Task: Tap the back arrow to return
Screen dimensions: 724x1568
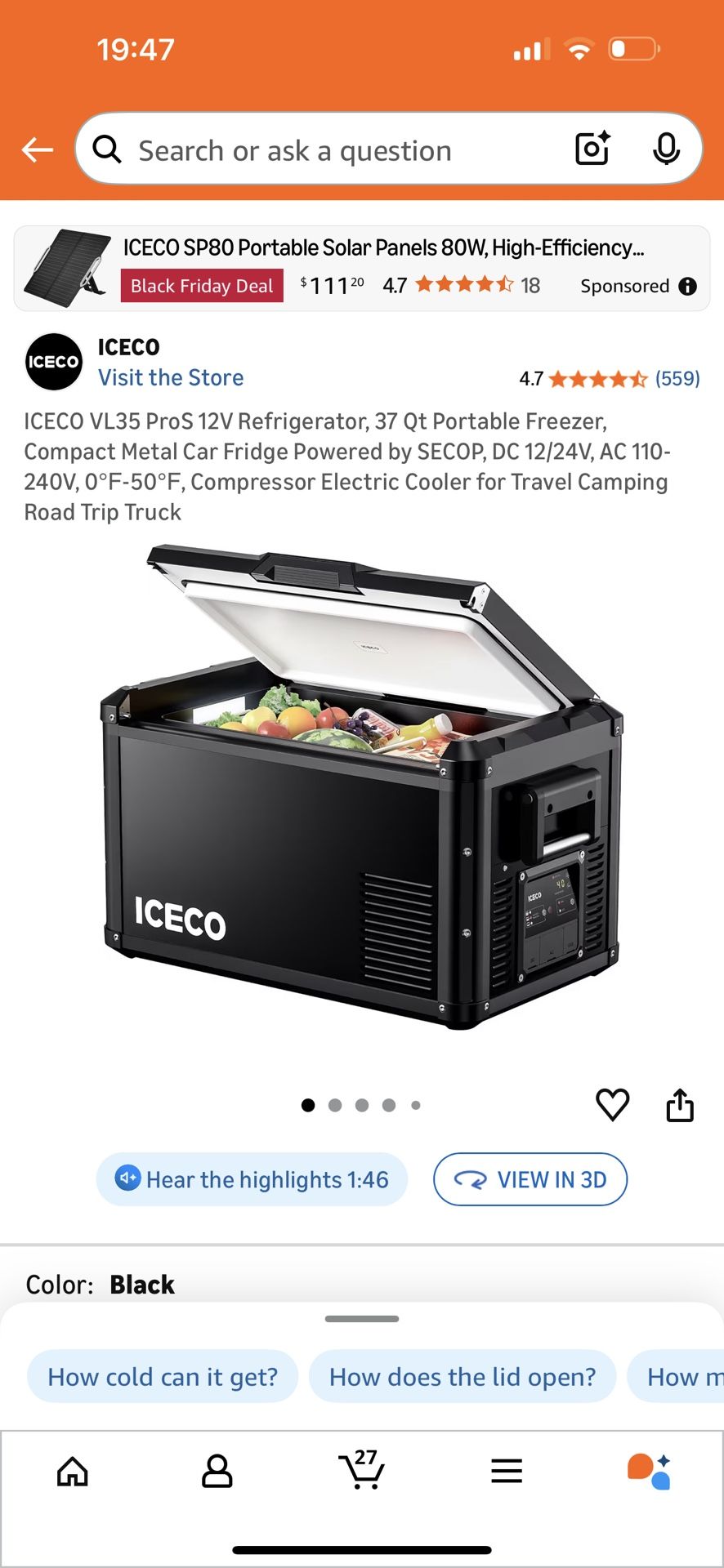Action: (x=36, y=149)
